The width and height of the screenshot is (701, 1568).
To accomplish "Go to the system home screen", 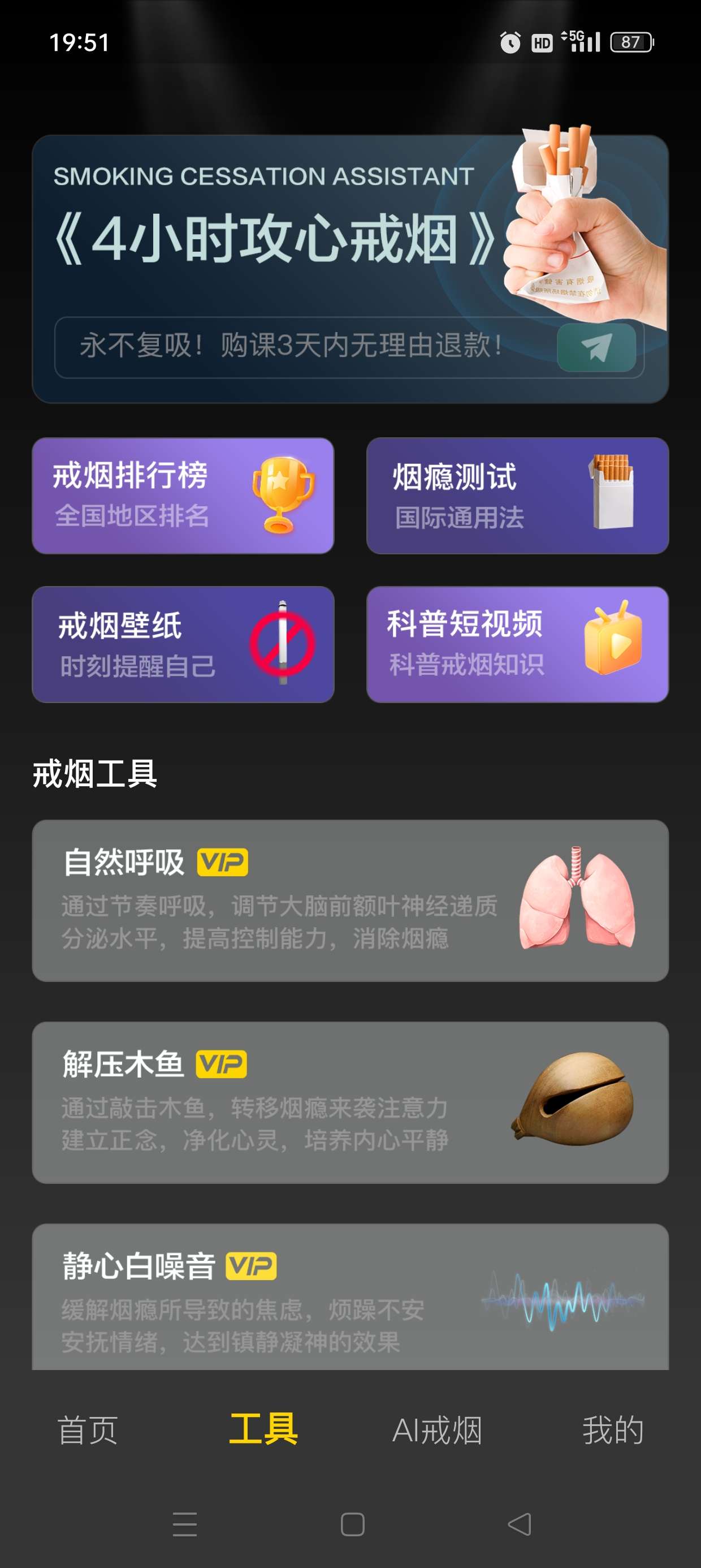I will (352, 1525).
